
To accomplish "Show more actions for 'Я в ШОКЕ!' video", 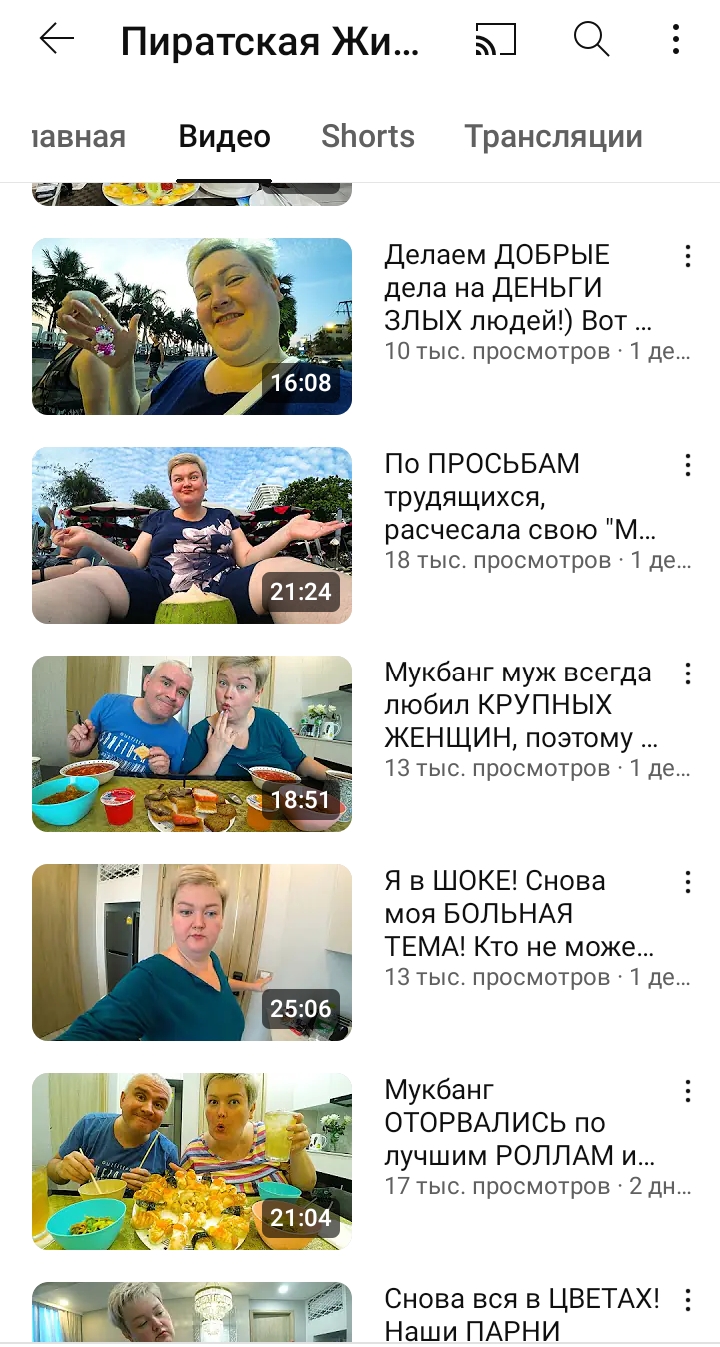I will (688, 882).
